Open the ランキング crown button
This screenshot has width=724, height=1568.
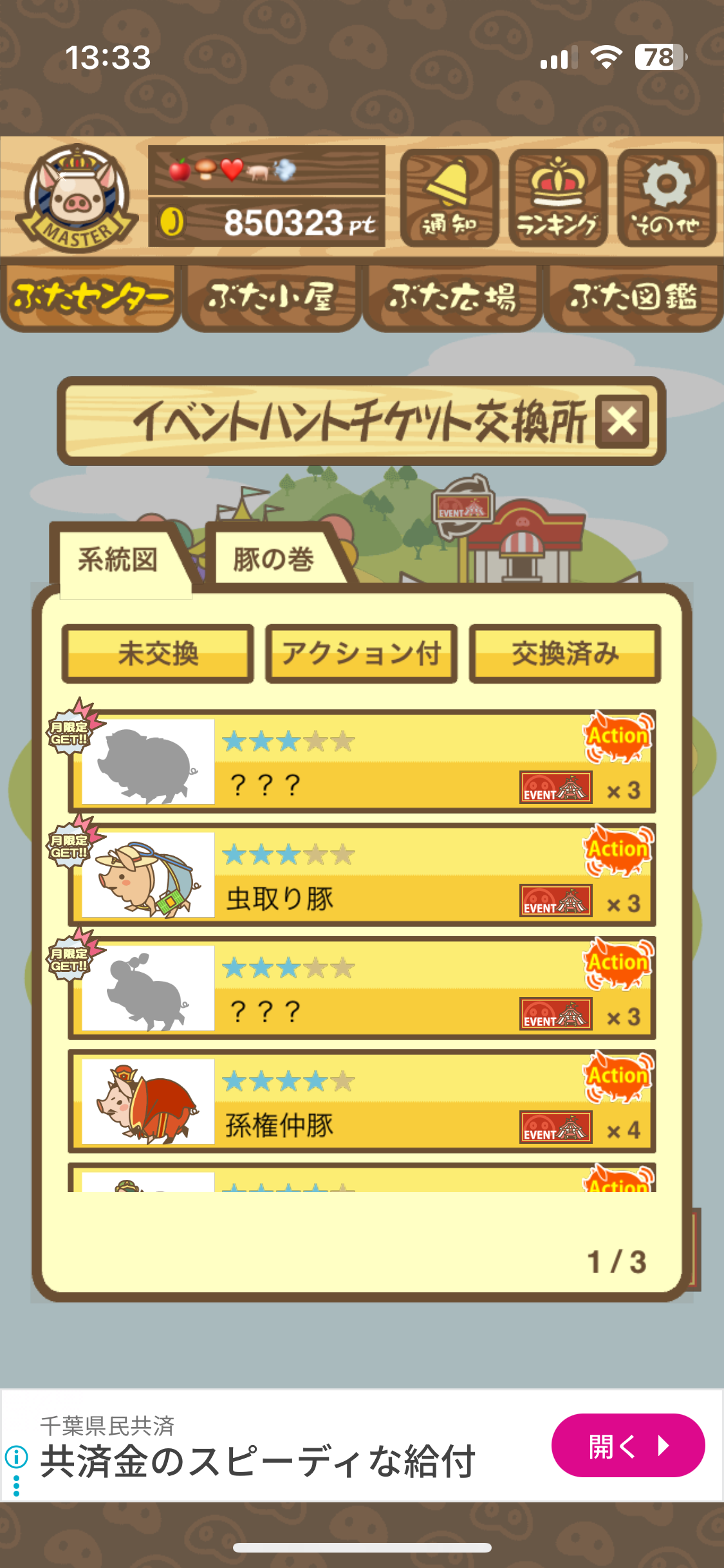[558, 198]
